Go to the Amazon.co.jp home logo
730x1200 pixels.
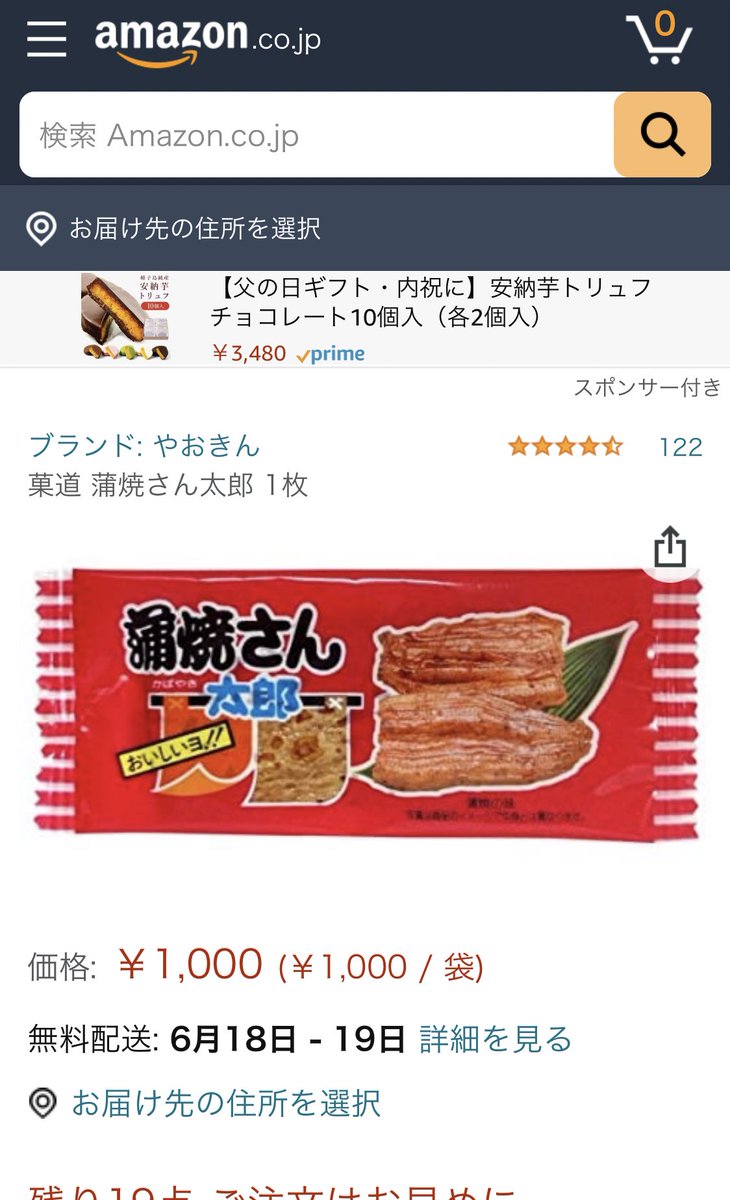tap(208, 40)
